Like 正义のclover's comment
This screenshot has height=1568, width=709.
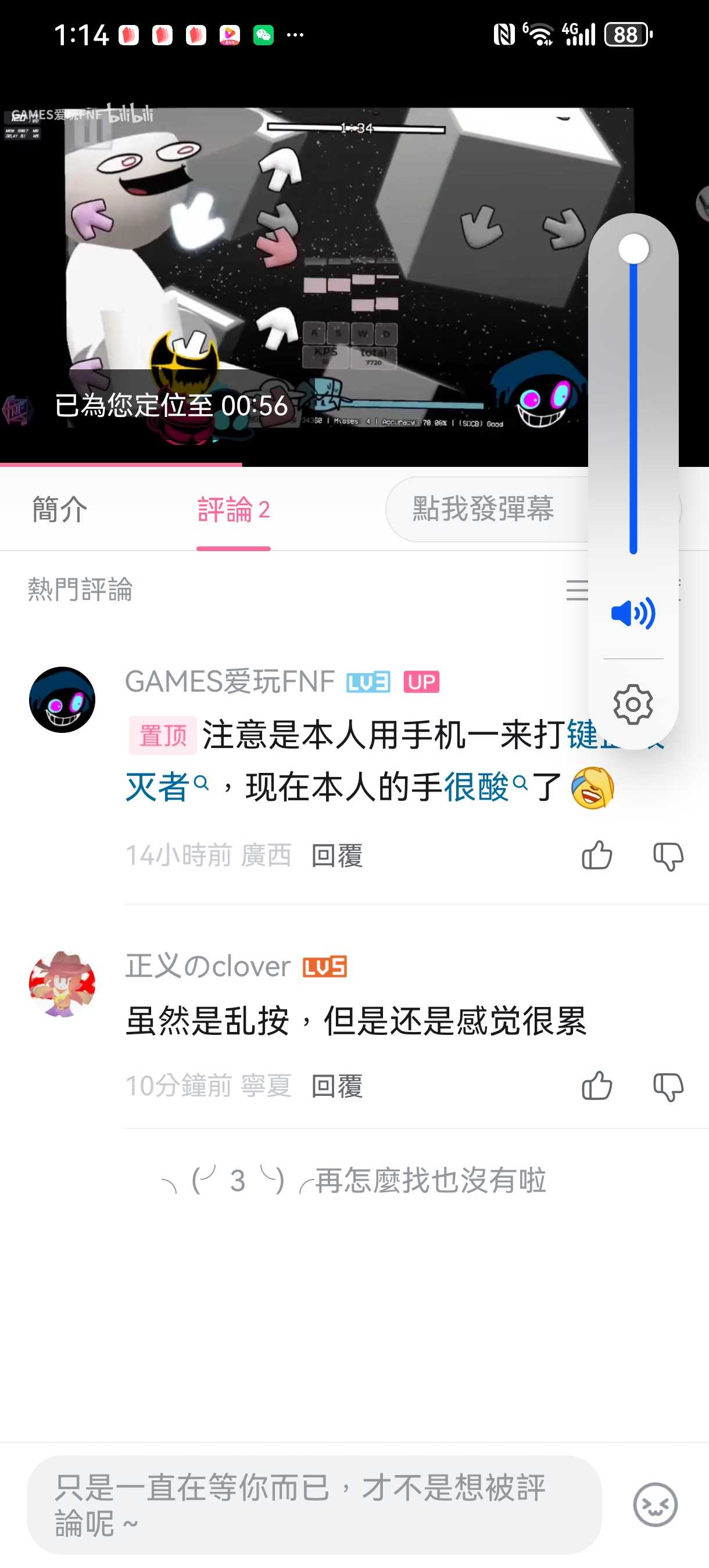(596, 1086)
